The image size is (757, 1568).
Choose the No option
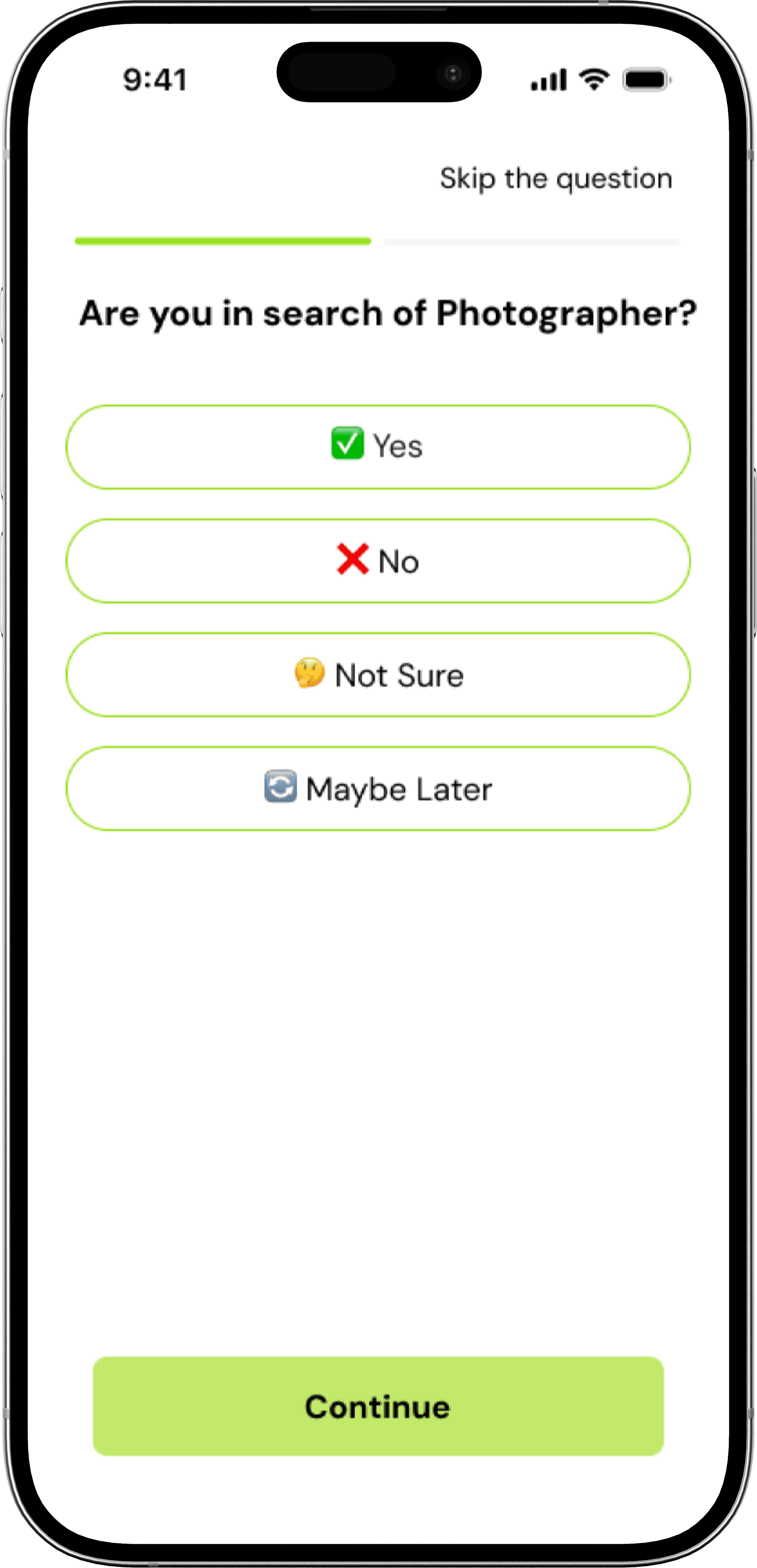pyautogui.click(x=378, y=560)
